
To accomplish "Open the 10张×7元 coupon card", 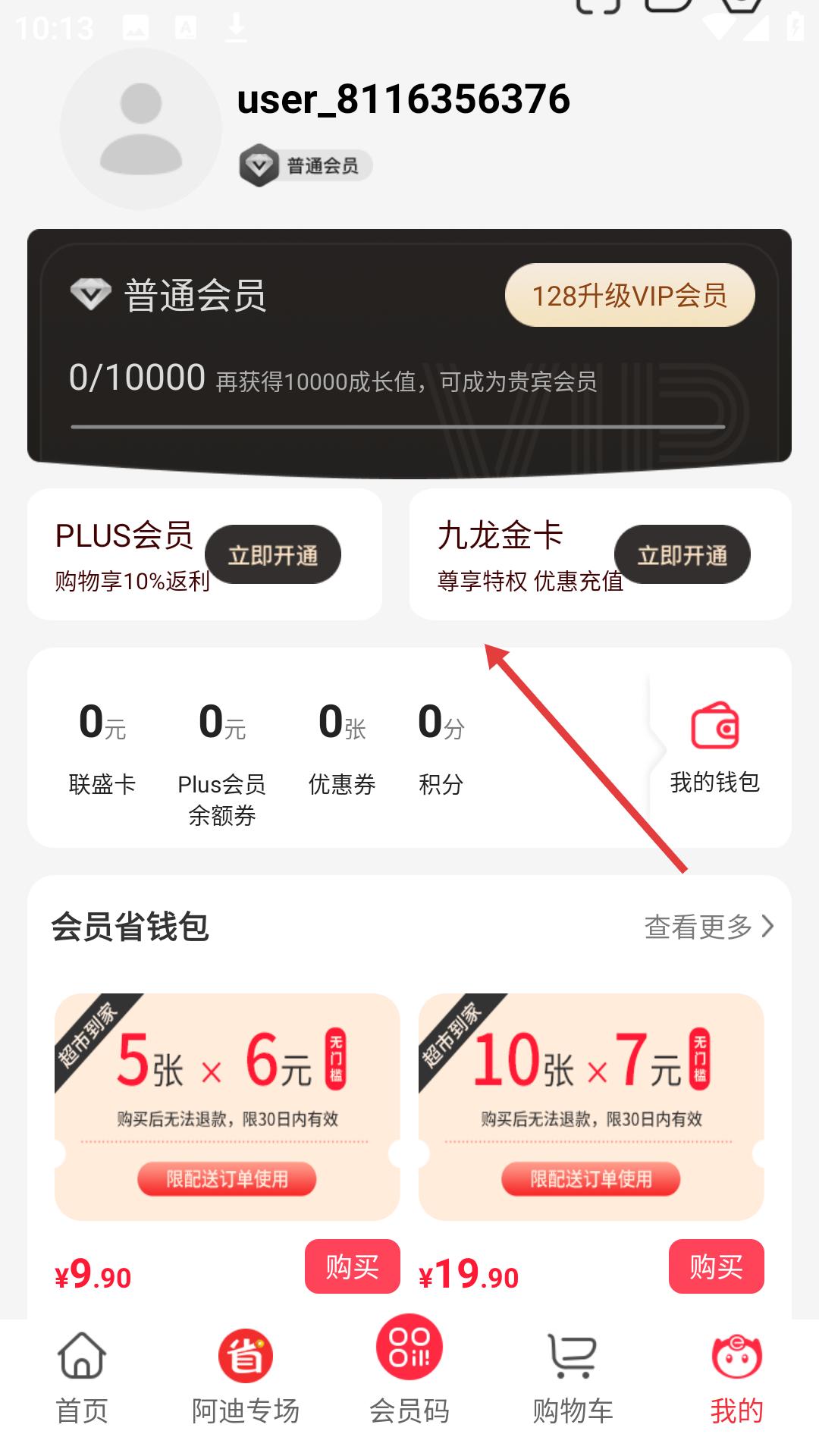I will pyautogui.click(x=591, y=1106).
